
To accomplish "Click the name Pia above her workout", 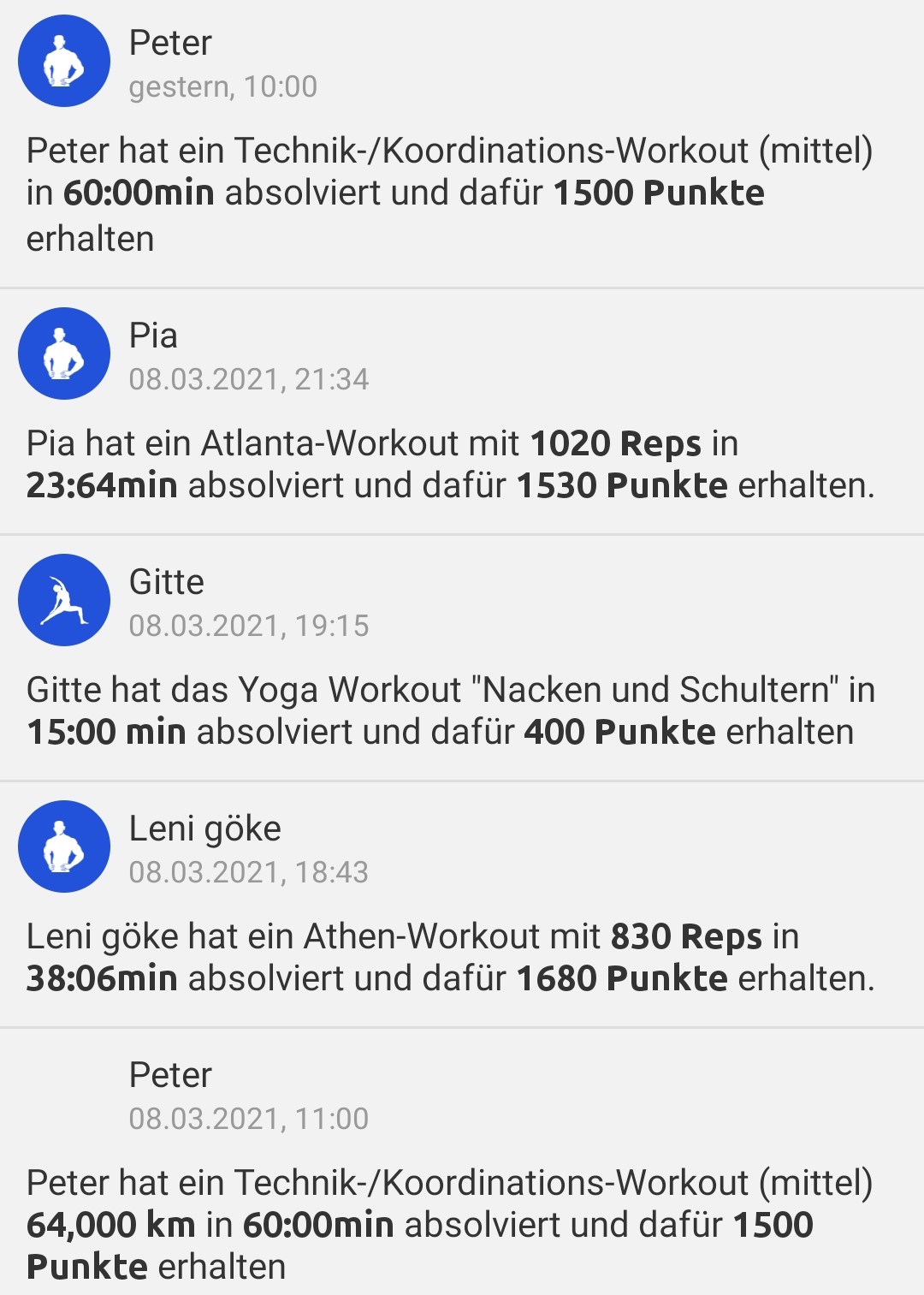I will pyautogui.click(x=152, y=335).
